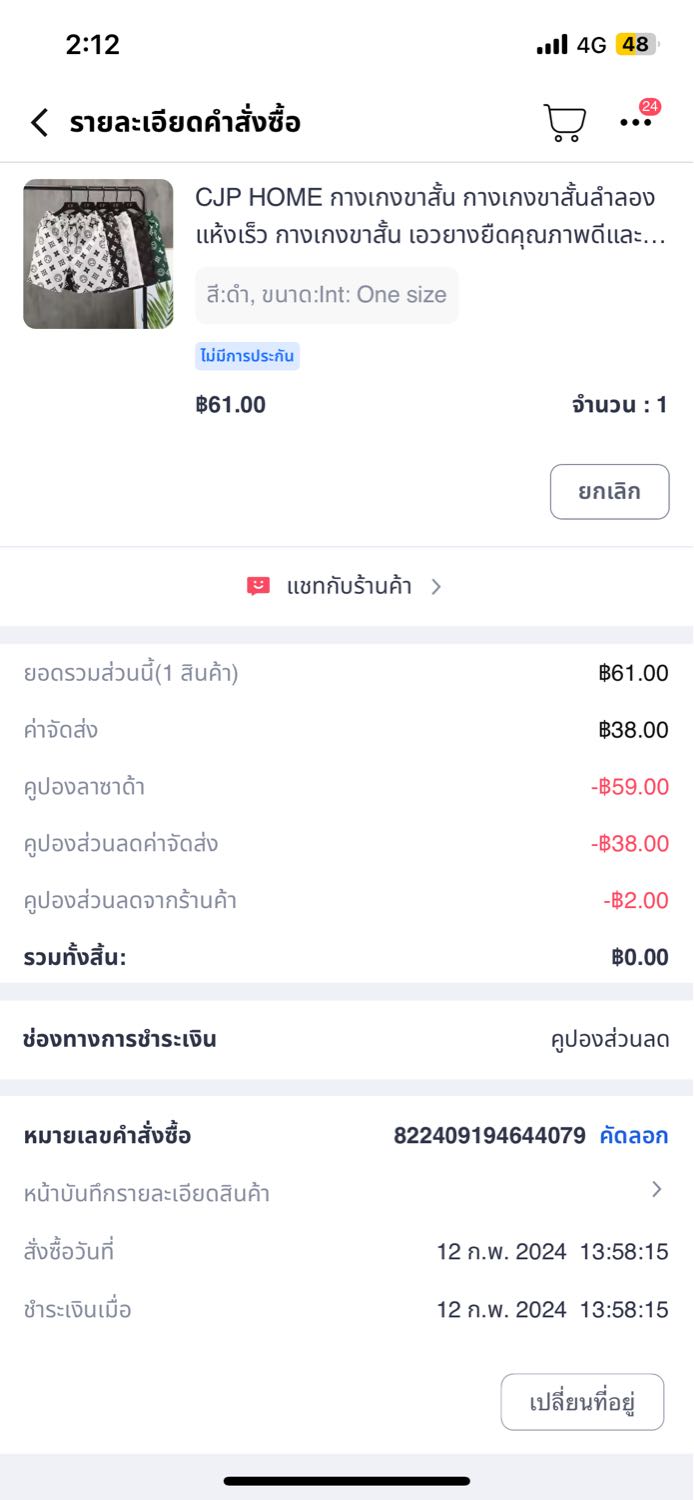The height and width of the screenshot is (1500, 694).
Task: Go back from order details
Action: point(39,123)
